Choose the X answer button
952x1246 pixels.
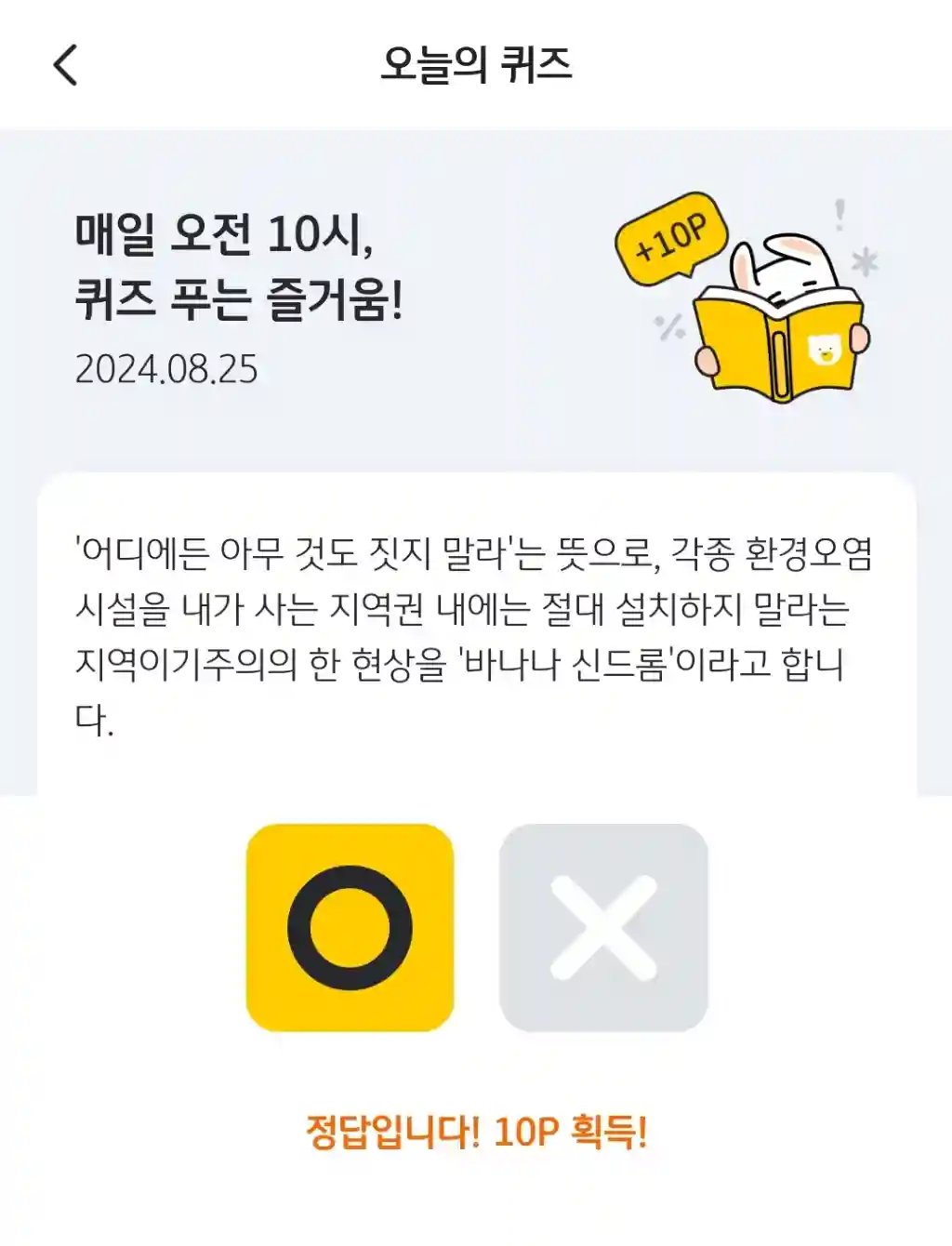(603, 927)
